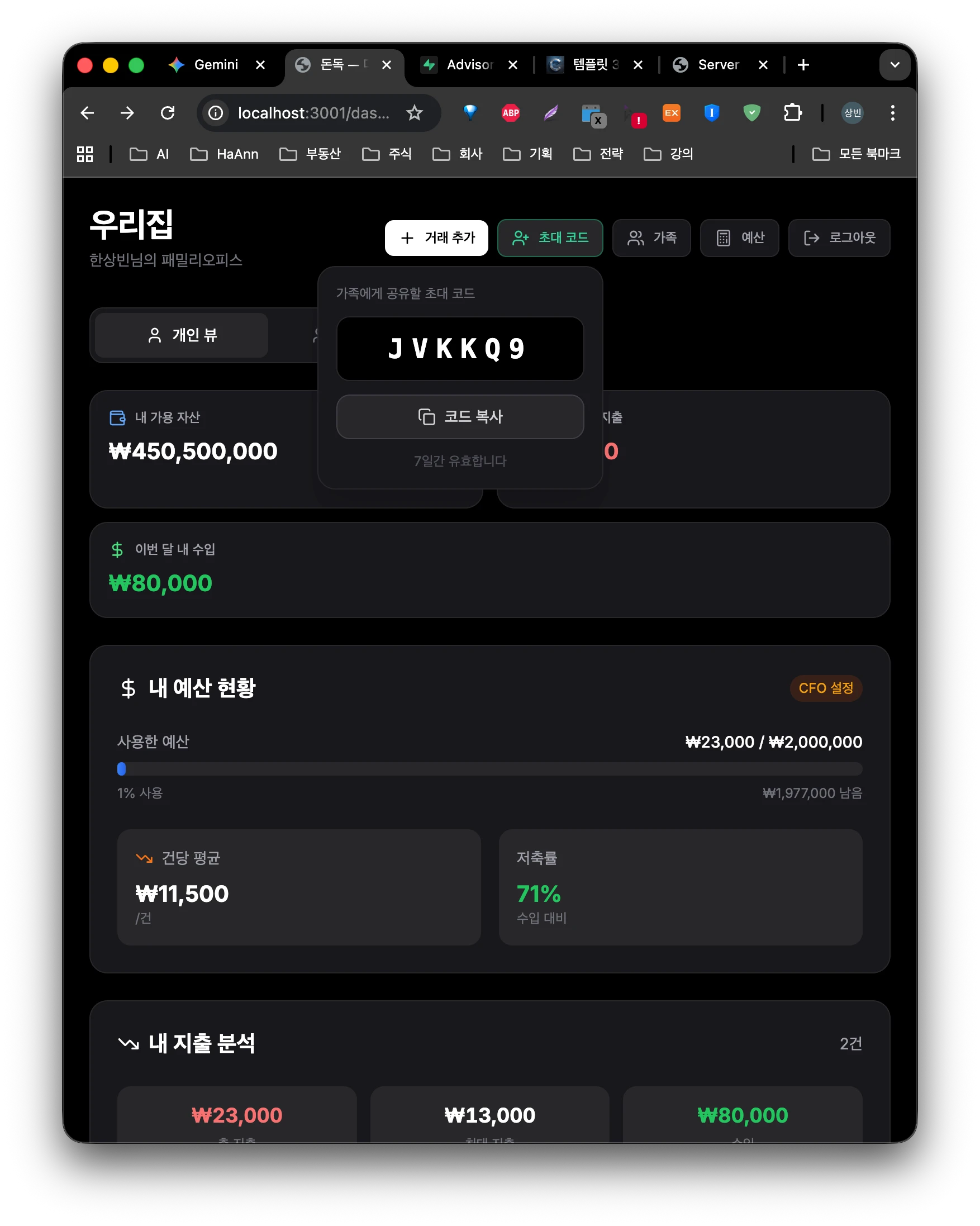Viewport: 980px width, 1226px height.
Task: Go back in the browser
Action: (87, 113)
